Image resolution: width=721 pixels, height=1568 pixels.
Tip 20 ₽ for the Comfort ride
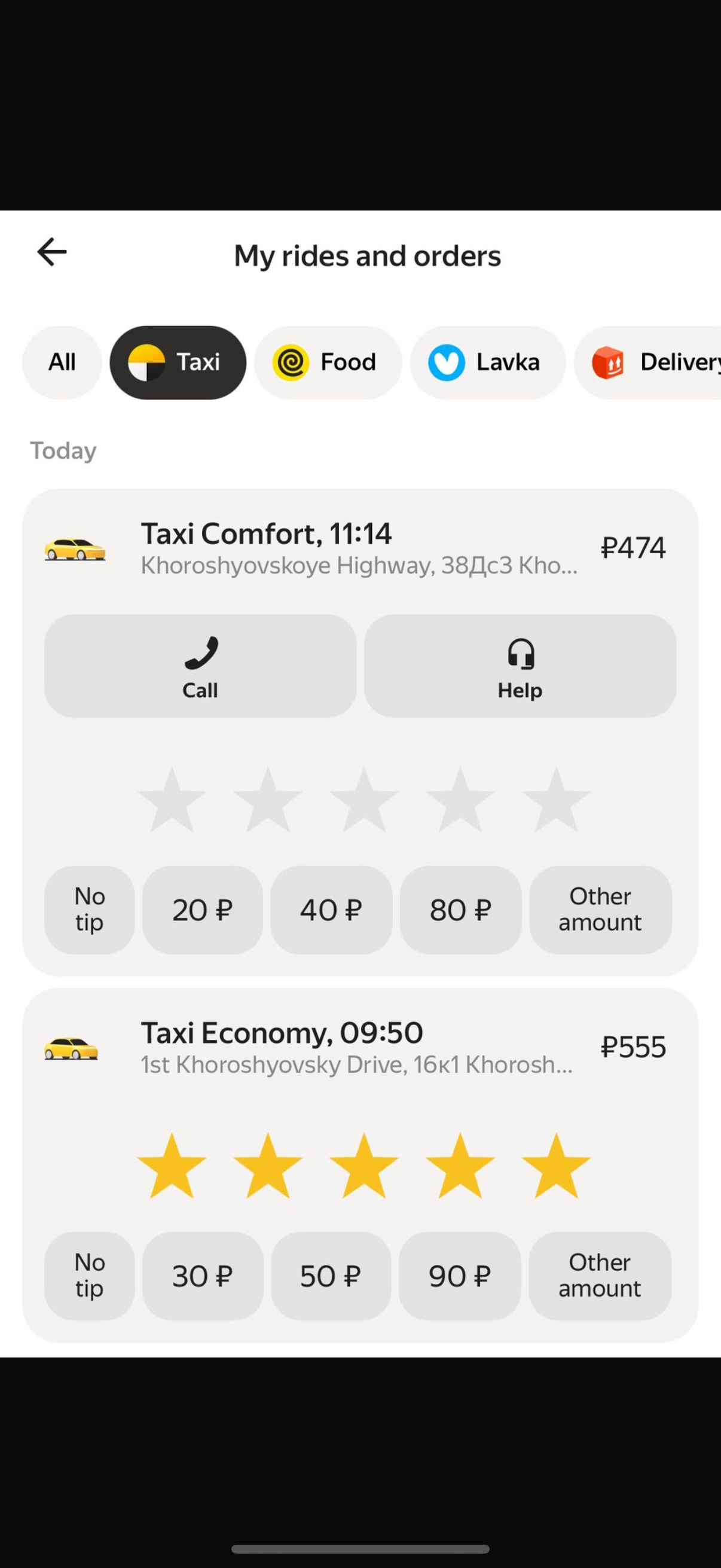203,910
